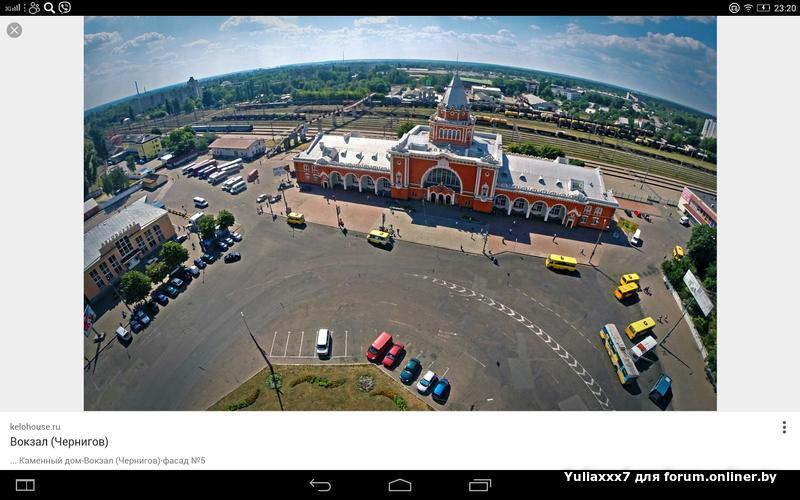
Task: Open the Вокзал (Чернигов) source page
Action: coord(59,442)
